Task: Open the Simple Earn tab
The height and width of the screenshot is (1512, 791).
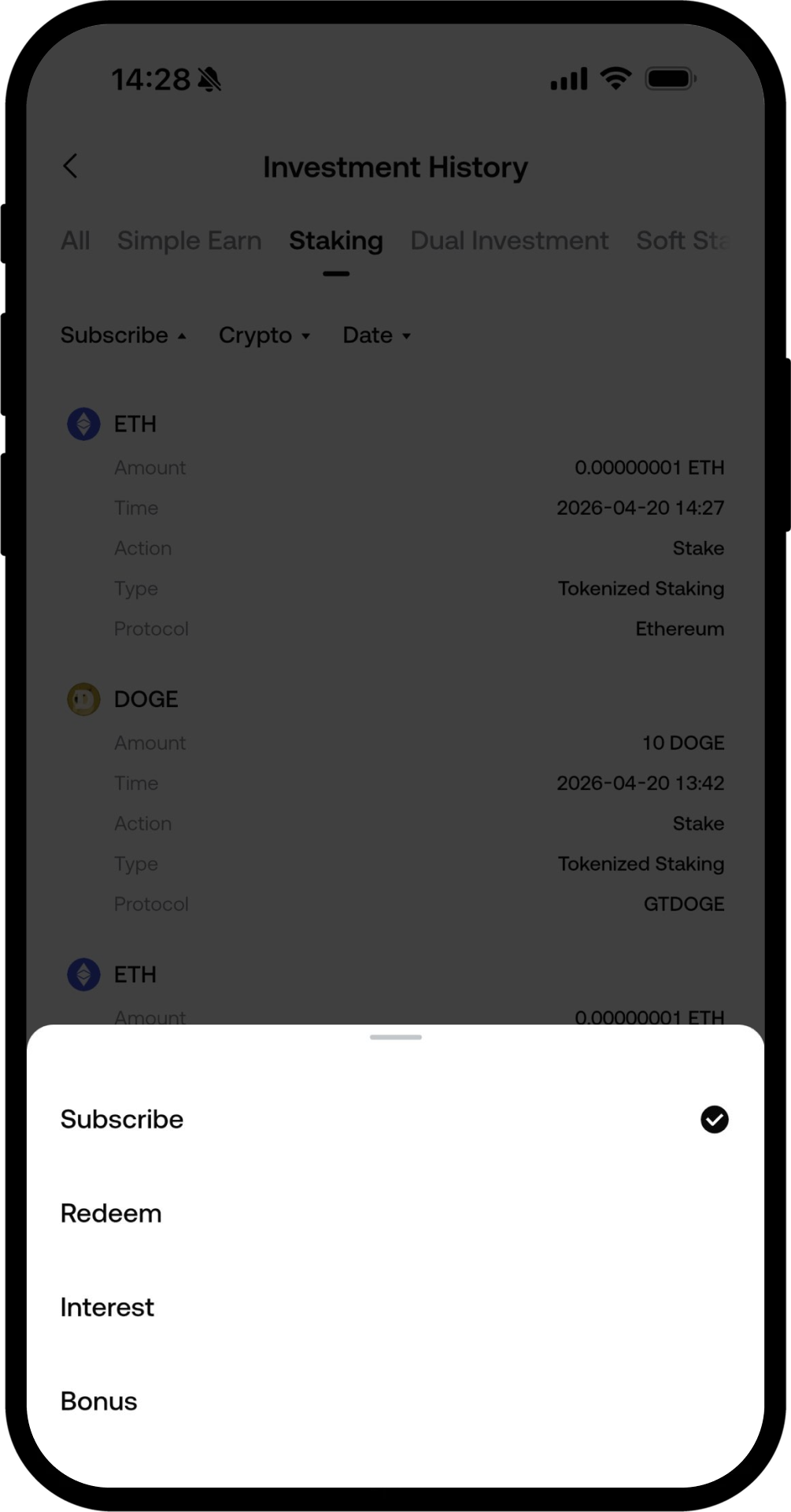Action: [x=189, y=240]
